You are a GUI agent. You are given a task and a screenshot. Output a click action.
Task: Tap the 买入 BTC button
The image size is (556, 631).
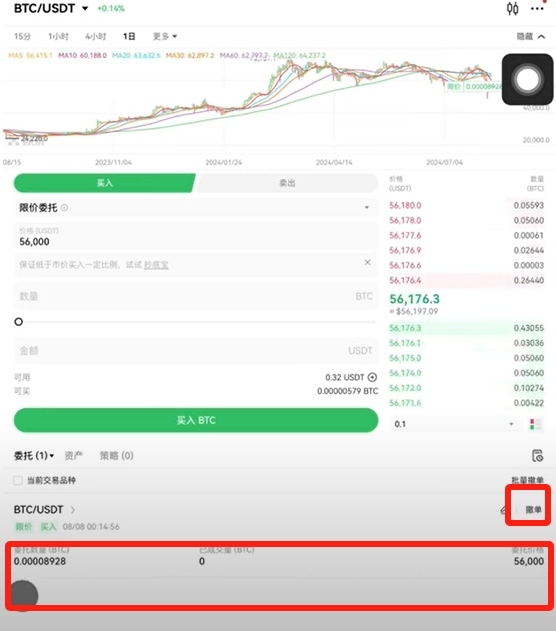pos(196,420)
